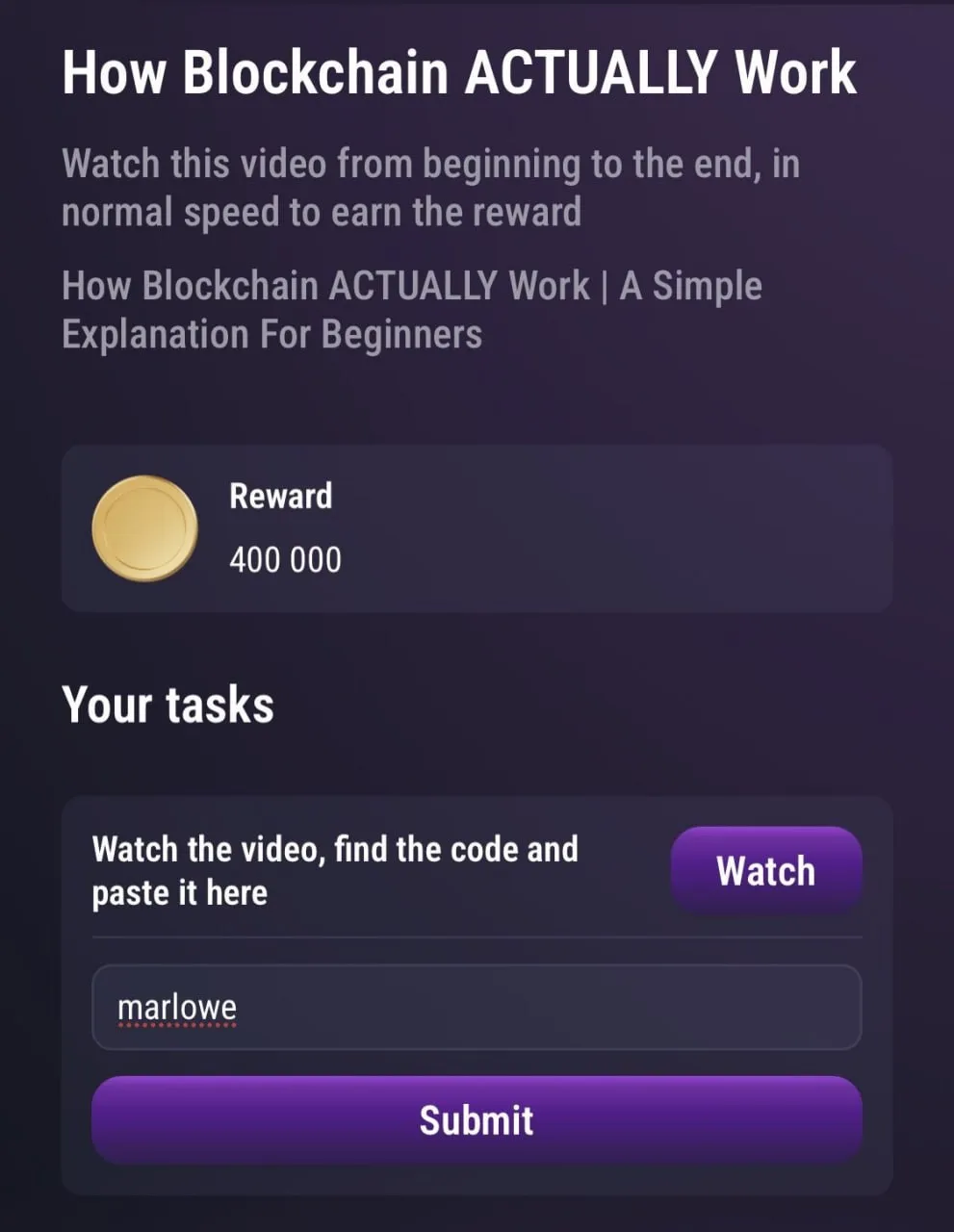This screenshot has height=1232, width=954.
Task: Click the 'How Blockchain ACTUALLY Work' page heading
Action: pos(458,72)
